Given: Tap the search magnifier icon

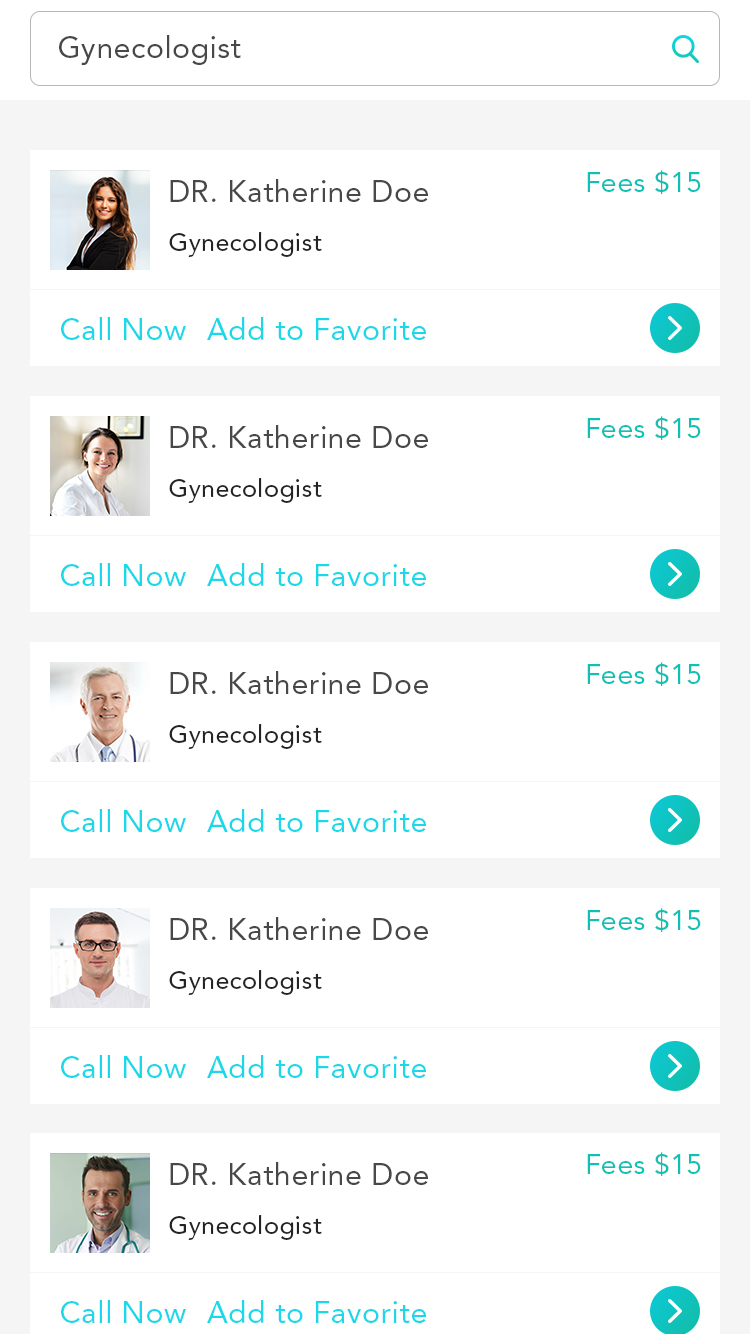Looking at the screenshot, I should click(685, 49).
